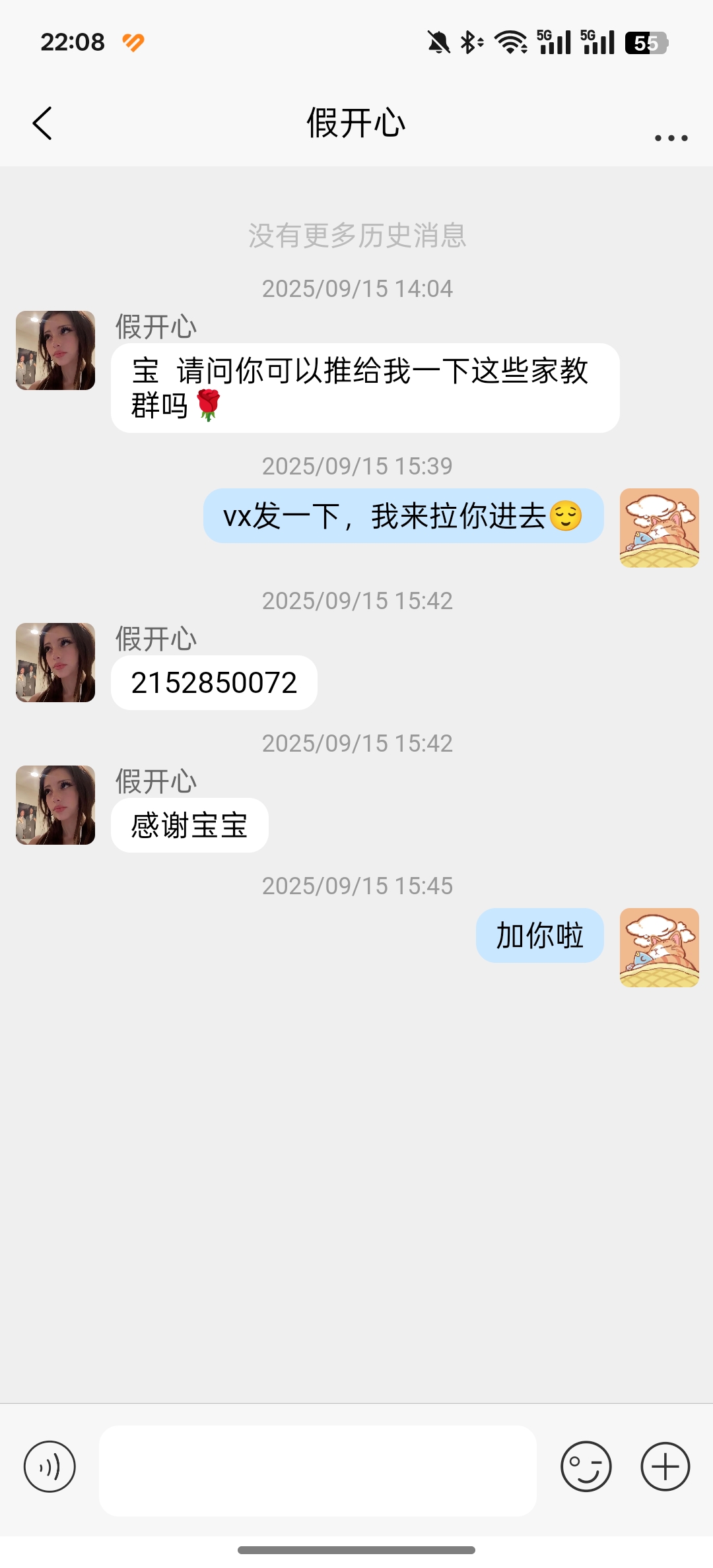
Task: Tap the Bluetooth icon in the status bar
Action: (x=469, y=42)
